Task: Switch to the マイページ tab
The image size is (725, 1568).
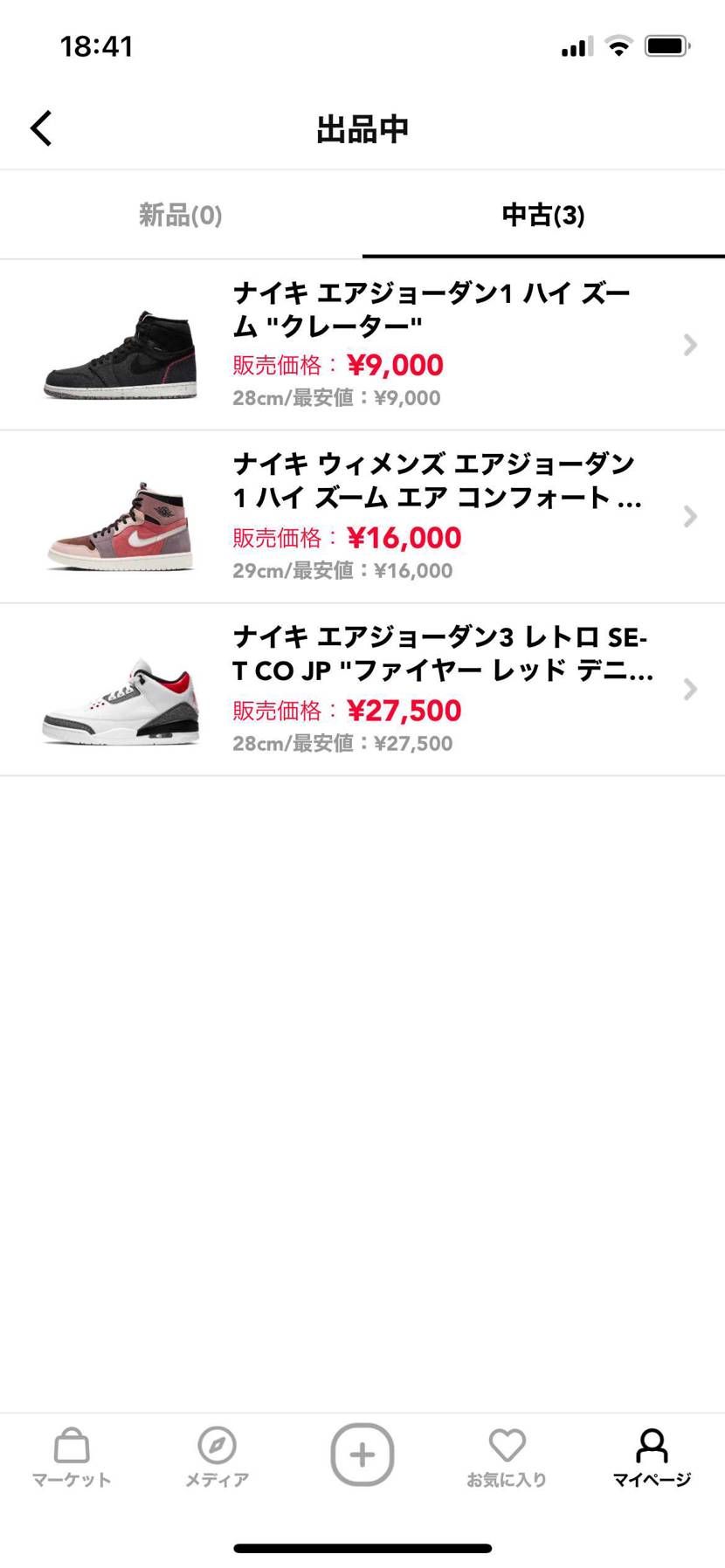Action: click(x=652, y=1457)
